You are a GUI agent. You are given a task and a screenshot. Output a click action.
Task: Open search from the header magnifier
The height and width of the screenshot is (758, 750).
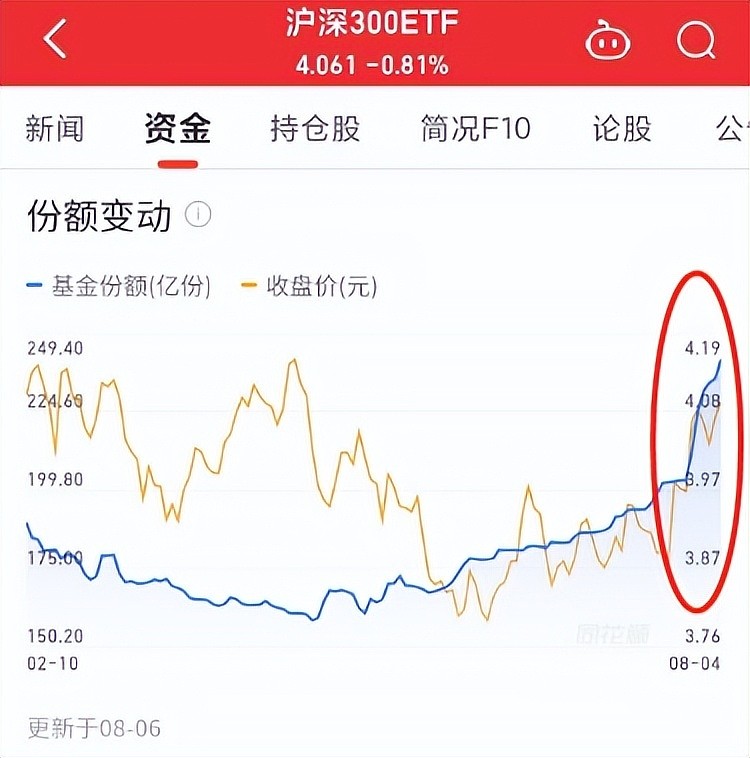pyautogui.click(x=696, y=40)
